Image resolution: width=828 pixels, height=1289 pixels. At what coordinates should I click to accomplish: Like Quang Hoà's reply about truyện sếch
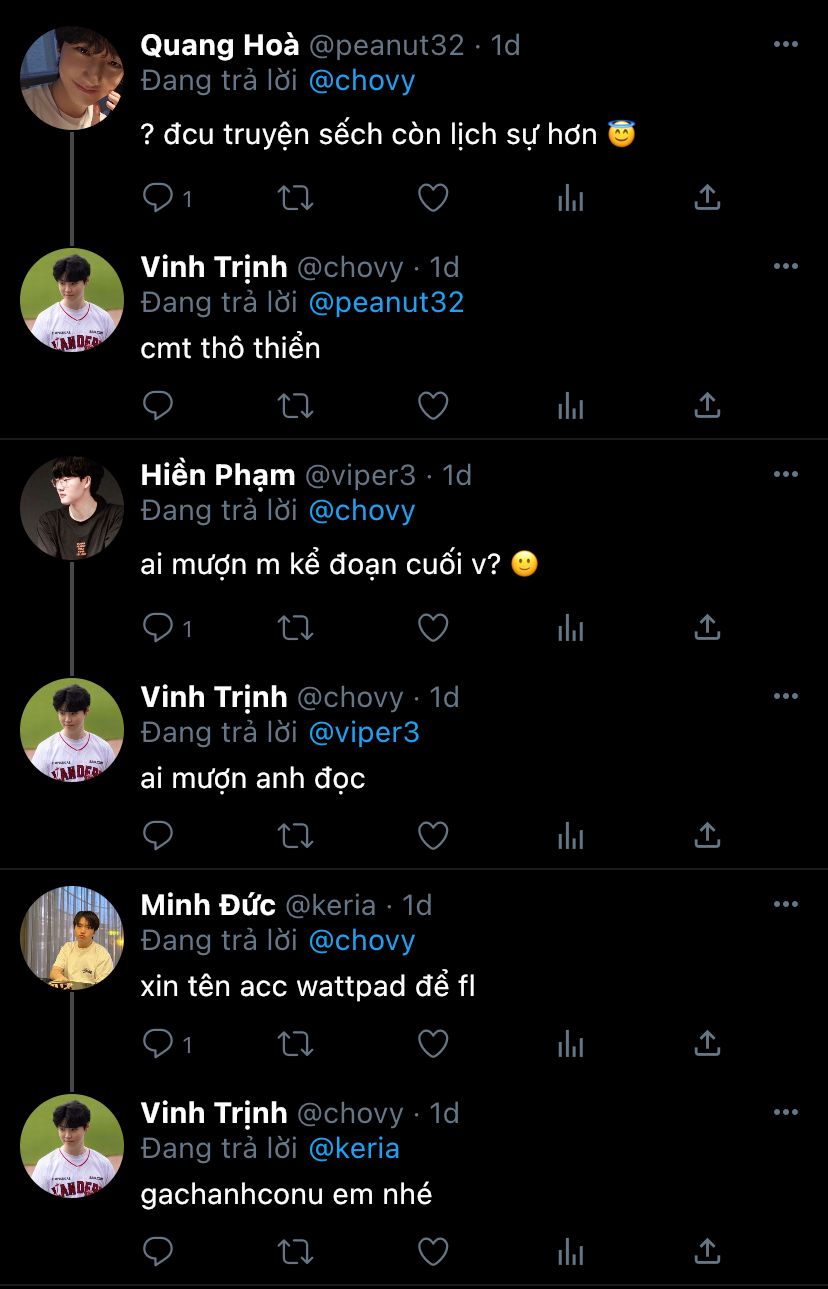click(432, 198)
